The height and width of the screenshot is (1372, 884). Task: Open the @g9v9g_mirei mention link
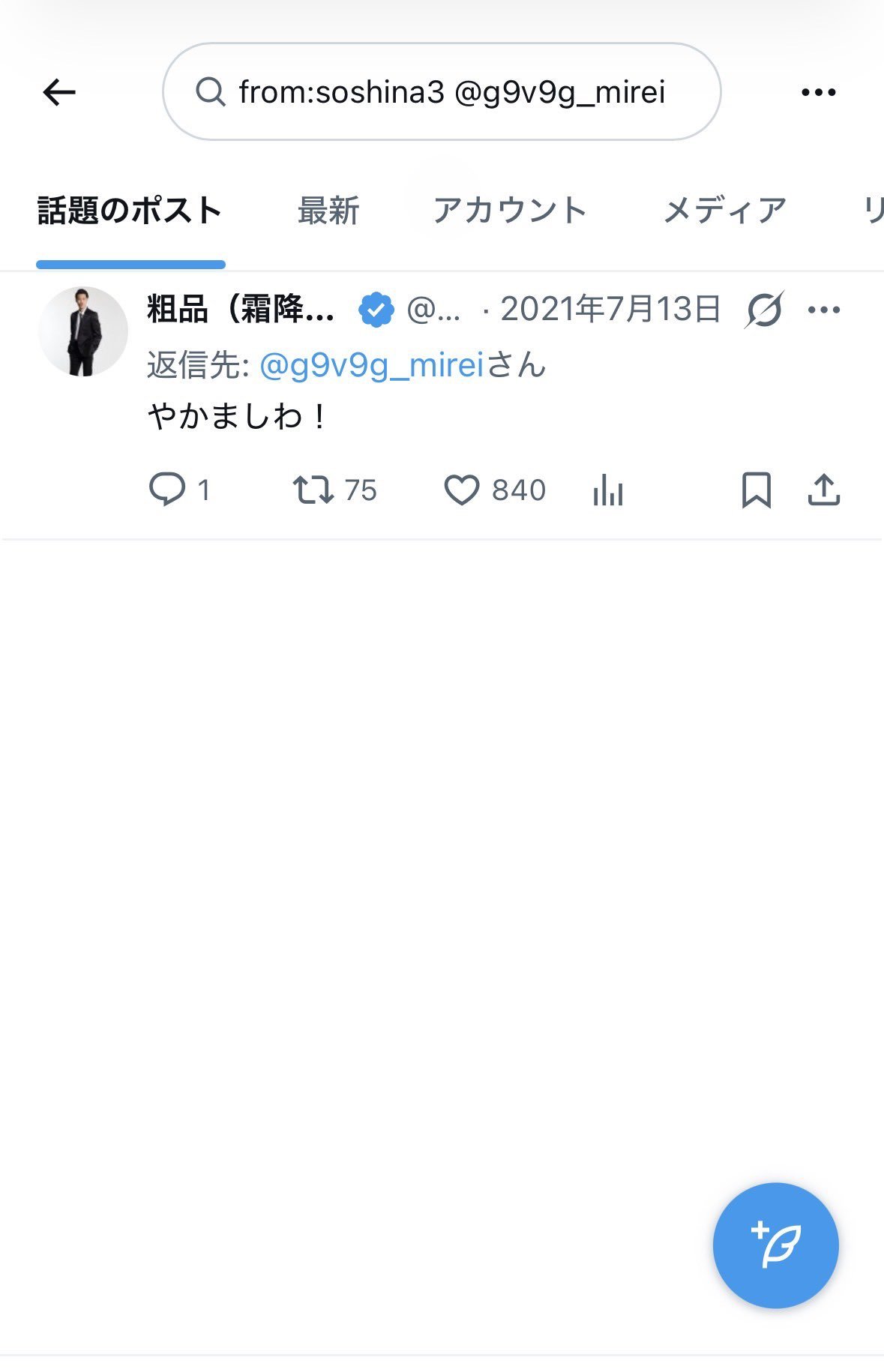371,366
